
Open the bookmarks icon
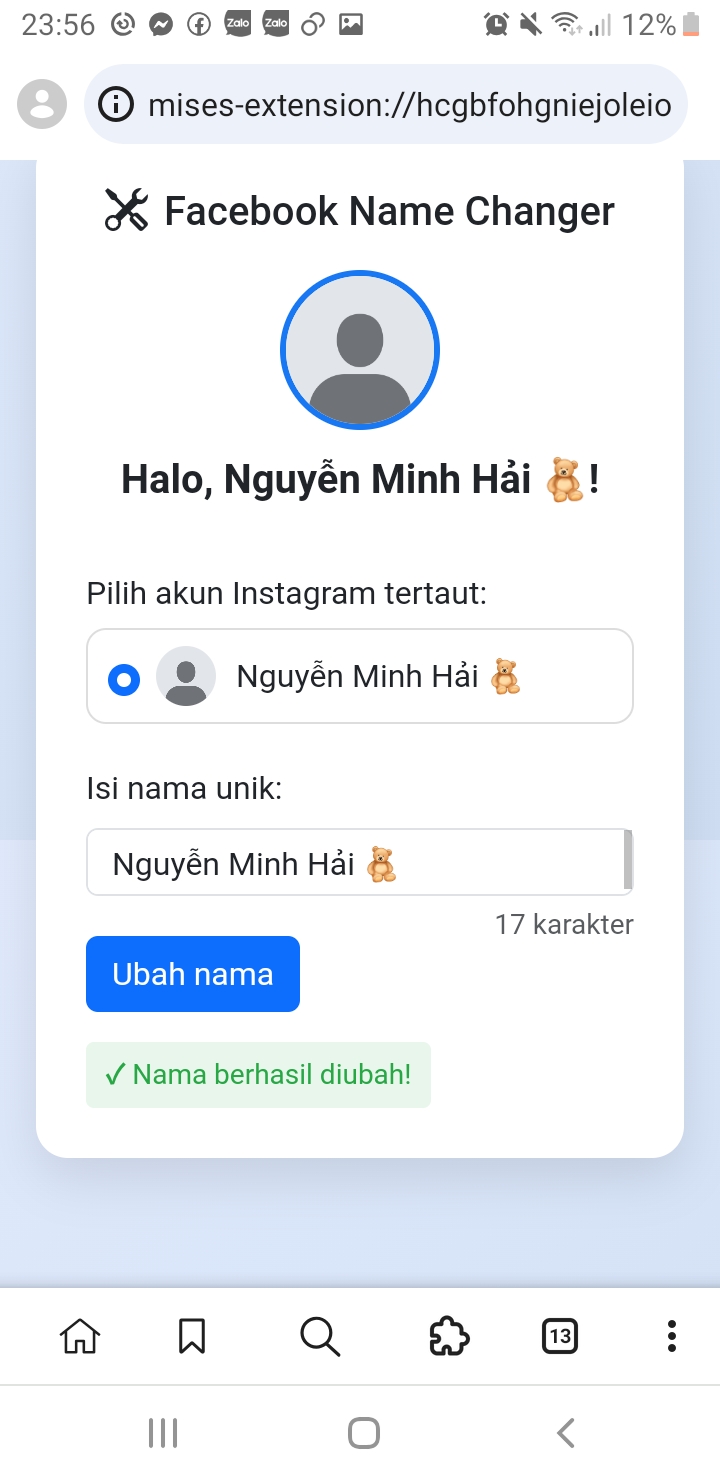pos(192,1336)
